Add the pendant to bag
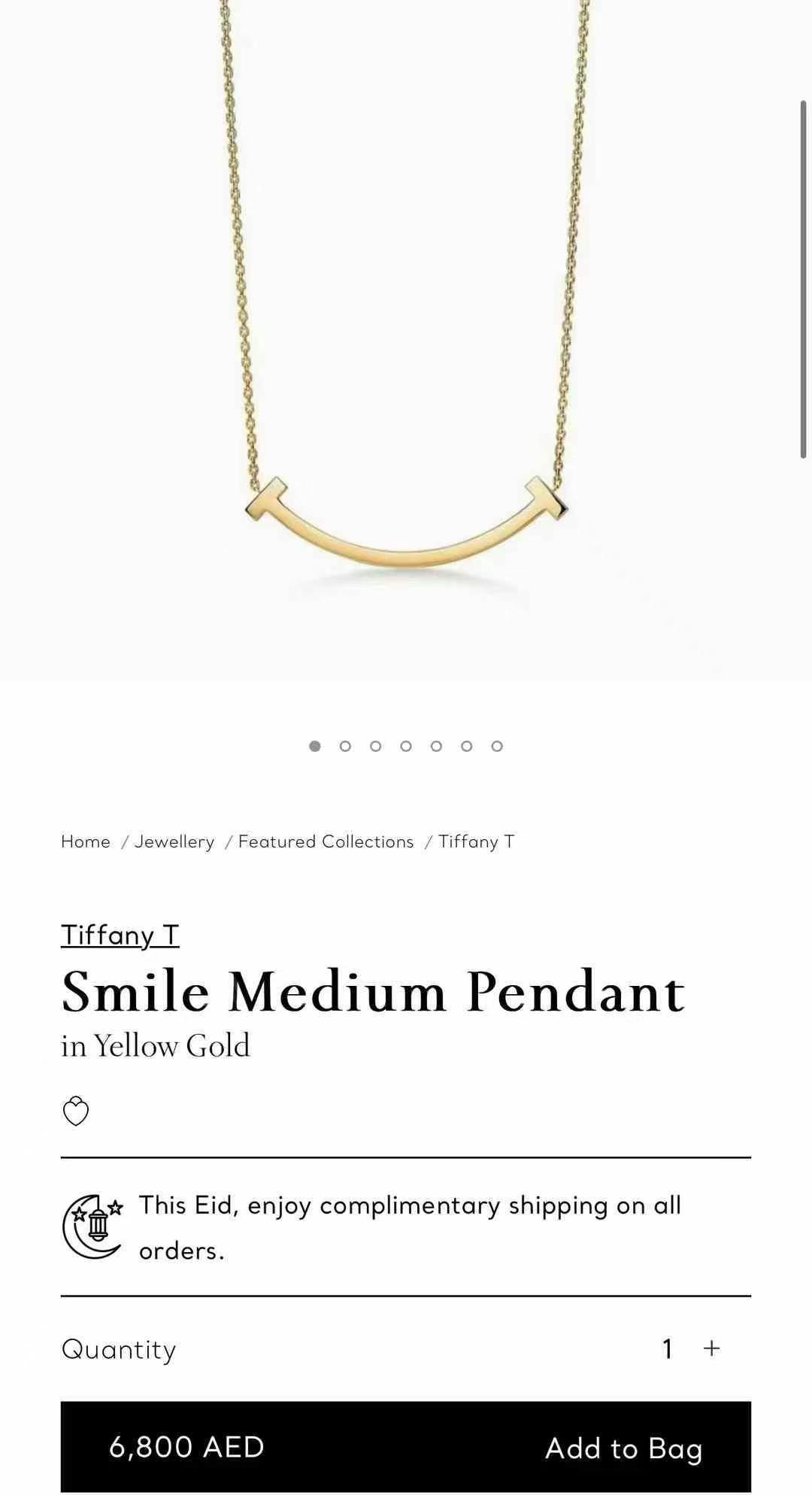 623,1448
